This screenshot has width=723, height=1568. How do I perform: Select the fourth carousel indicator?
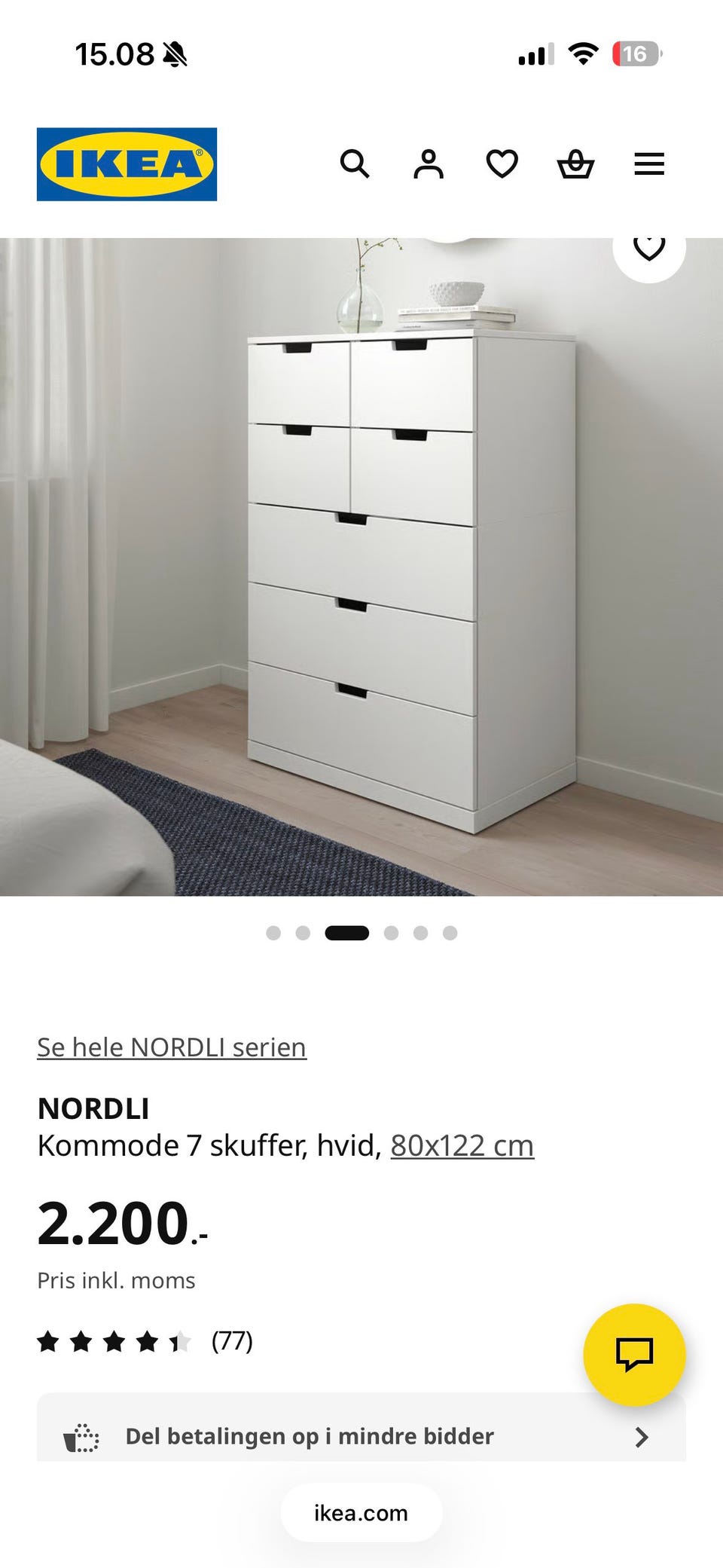click(392, 932)
